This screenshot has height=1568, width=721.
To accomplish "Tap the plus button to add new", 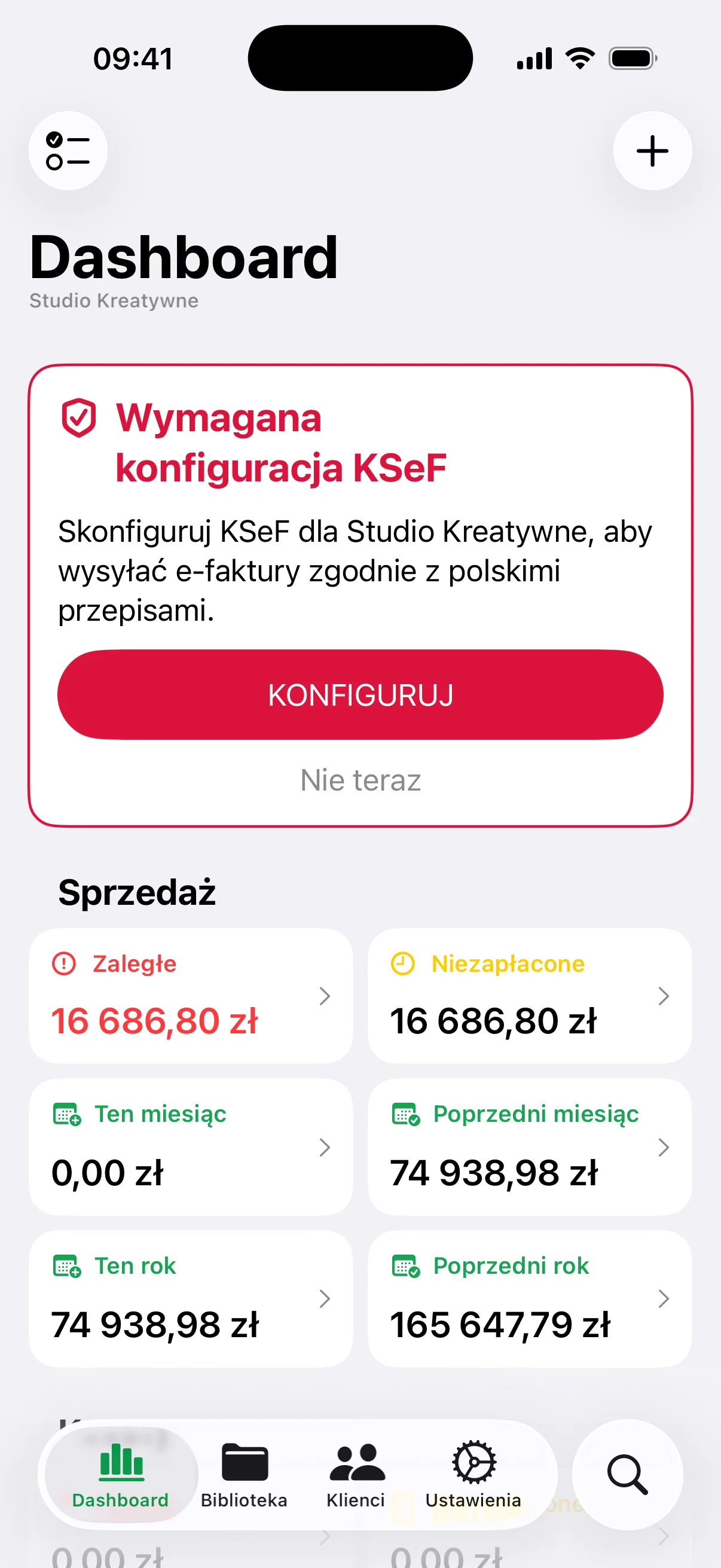I will tap(652, 151).
